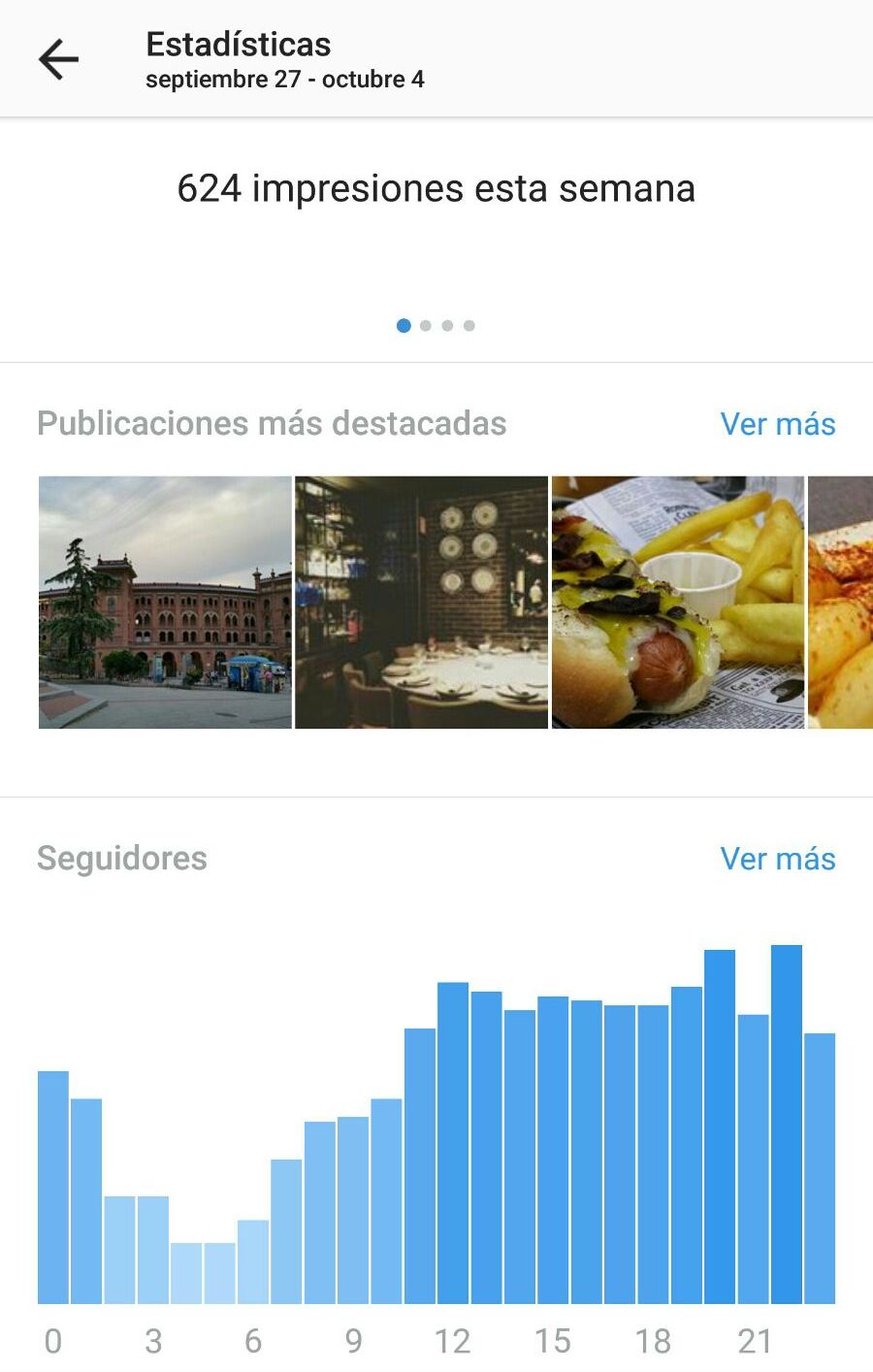The image size is (873, 1372).
Task: Go back using the arrow icon
Action: [58, 60]
